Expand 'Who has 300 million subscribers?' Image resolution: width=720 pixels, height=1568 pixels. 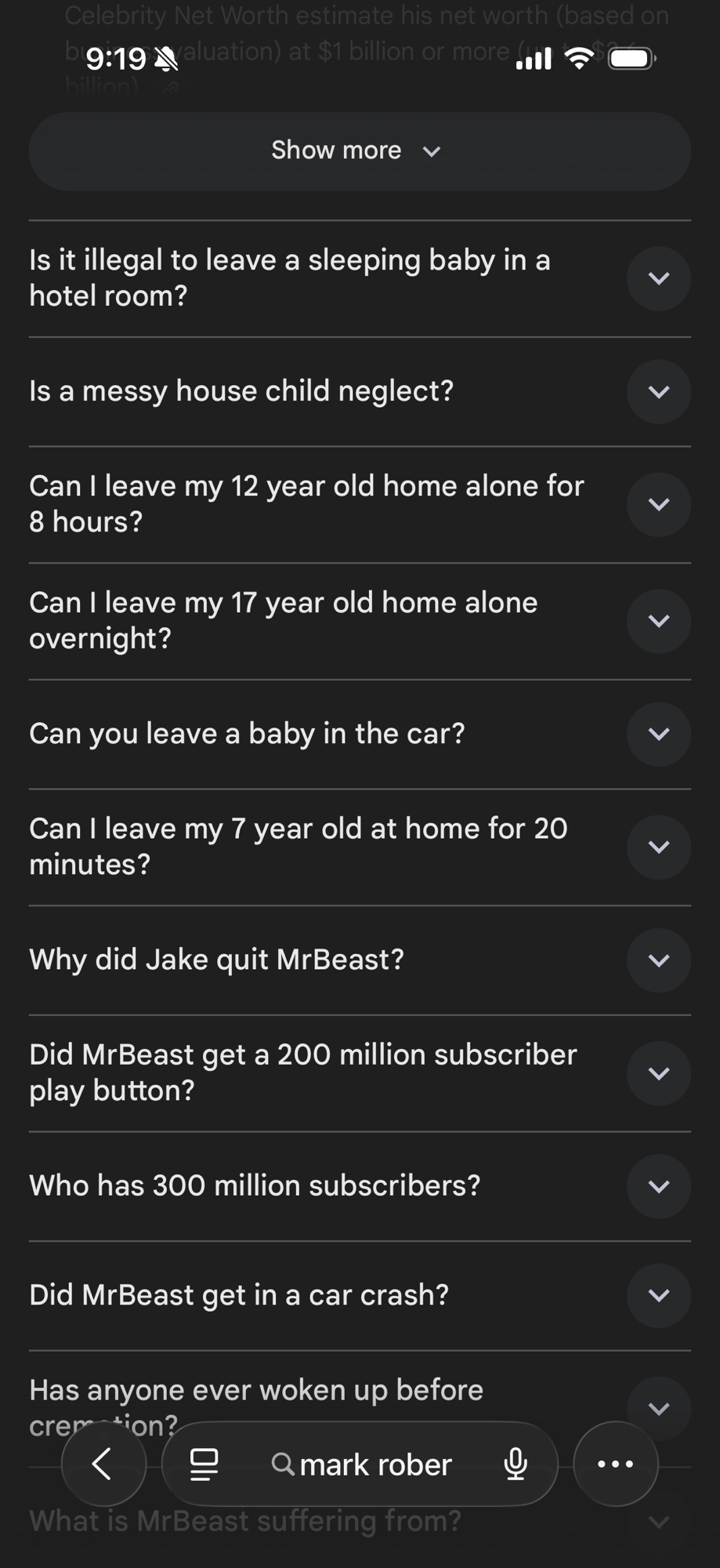(658, 1185)
